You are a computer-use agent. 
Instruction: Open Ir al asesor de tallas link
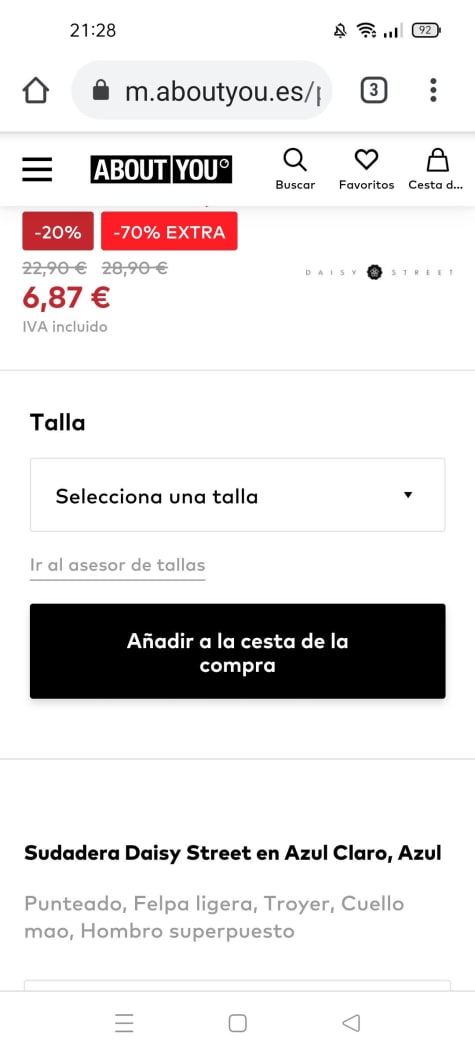point(117,565)
